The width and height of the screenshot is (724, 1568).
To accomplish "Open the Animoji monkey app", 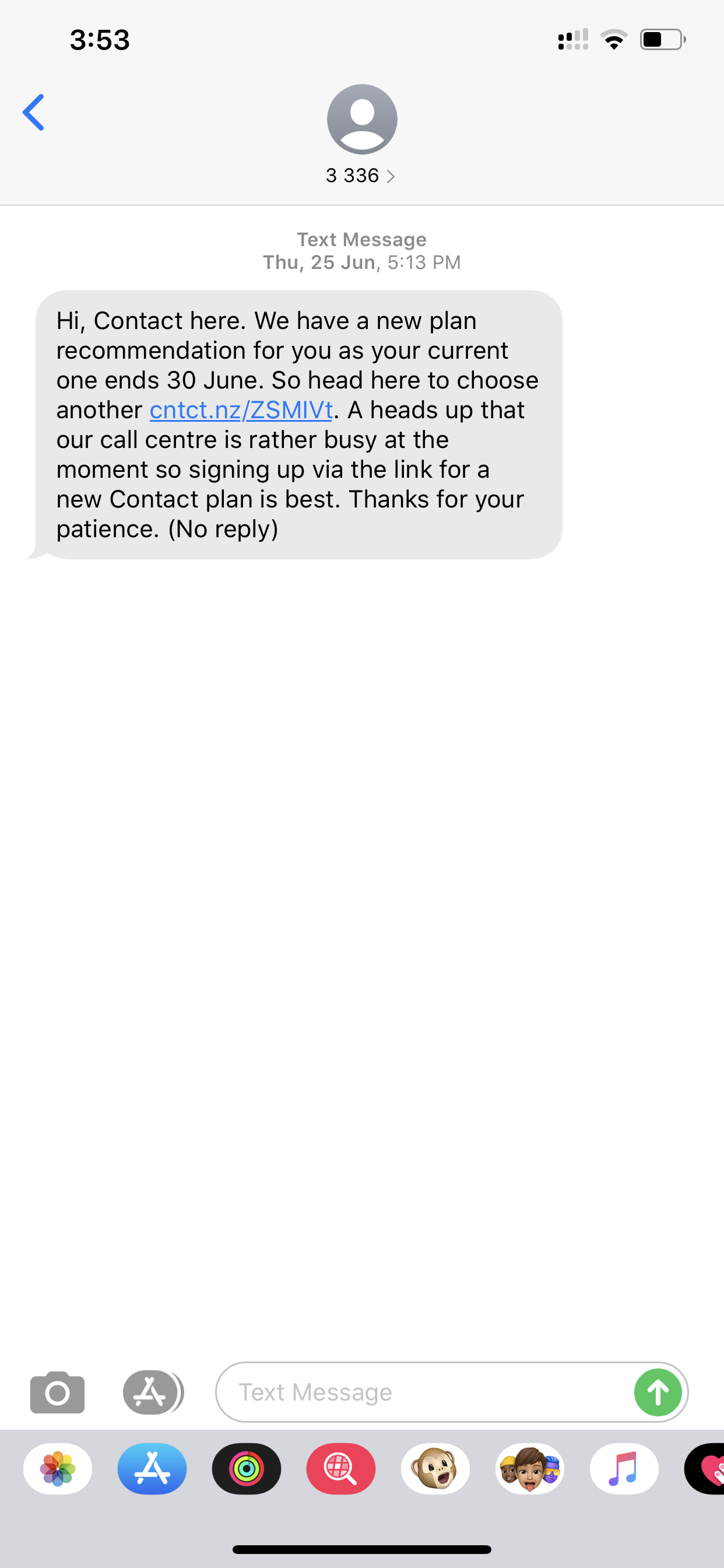I will click(435, 1469).
